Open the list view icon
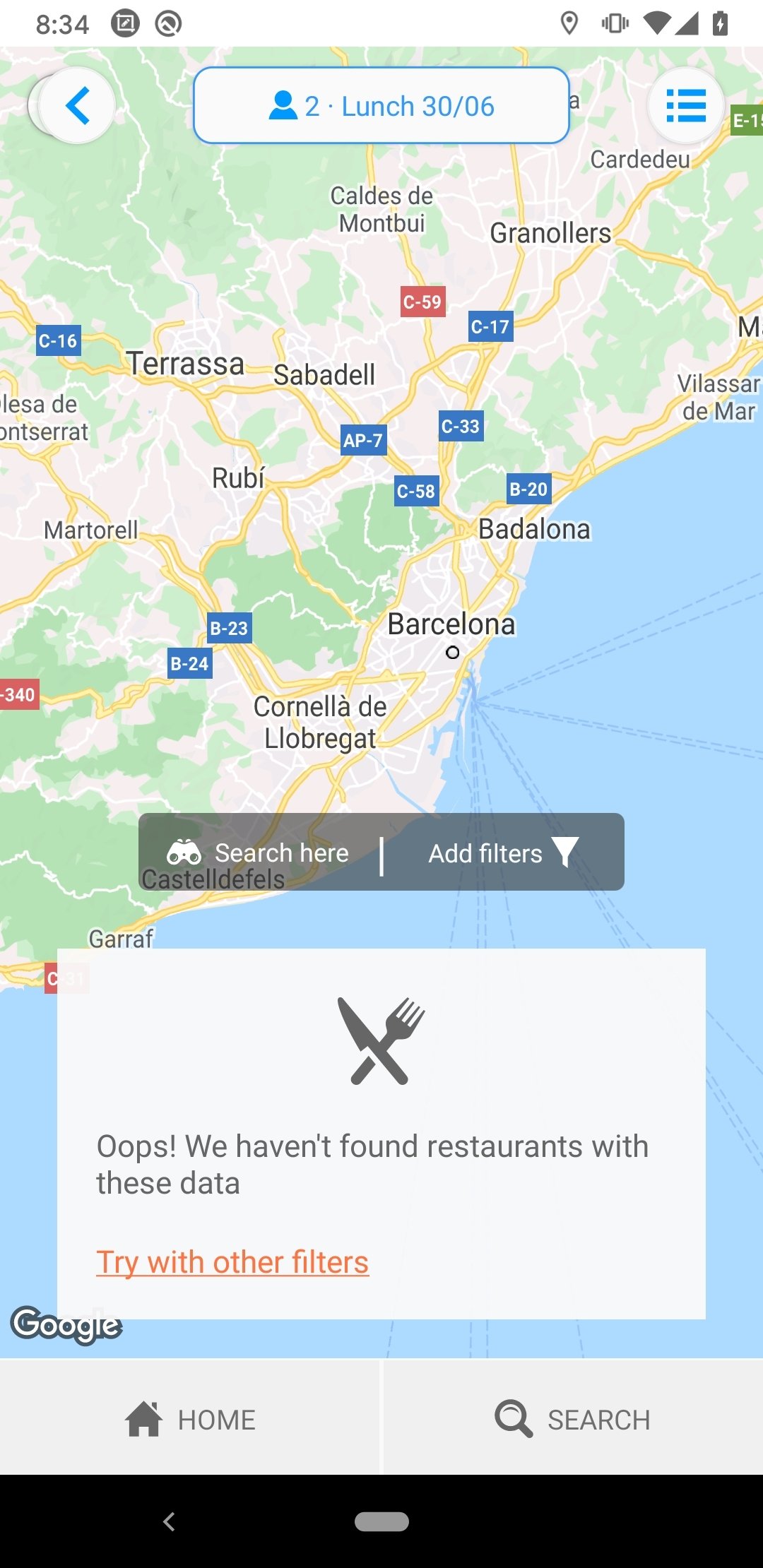The width and height of the screenshot is (763, 1568). point(686,105)
